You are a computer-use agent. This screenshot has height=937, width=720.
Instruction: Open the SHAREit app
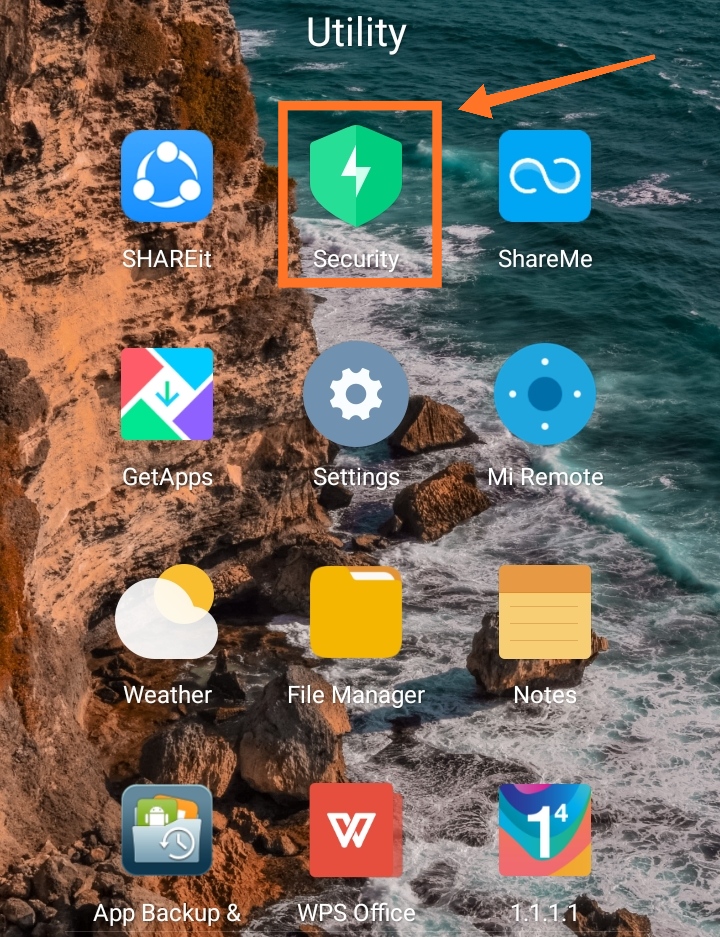coord(167,177)
